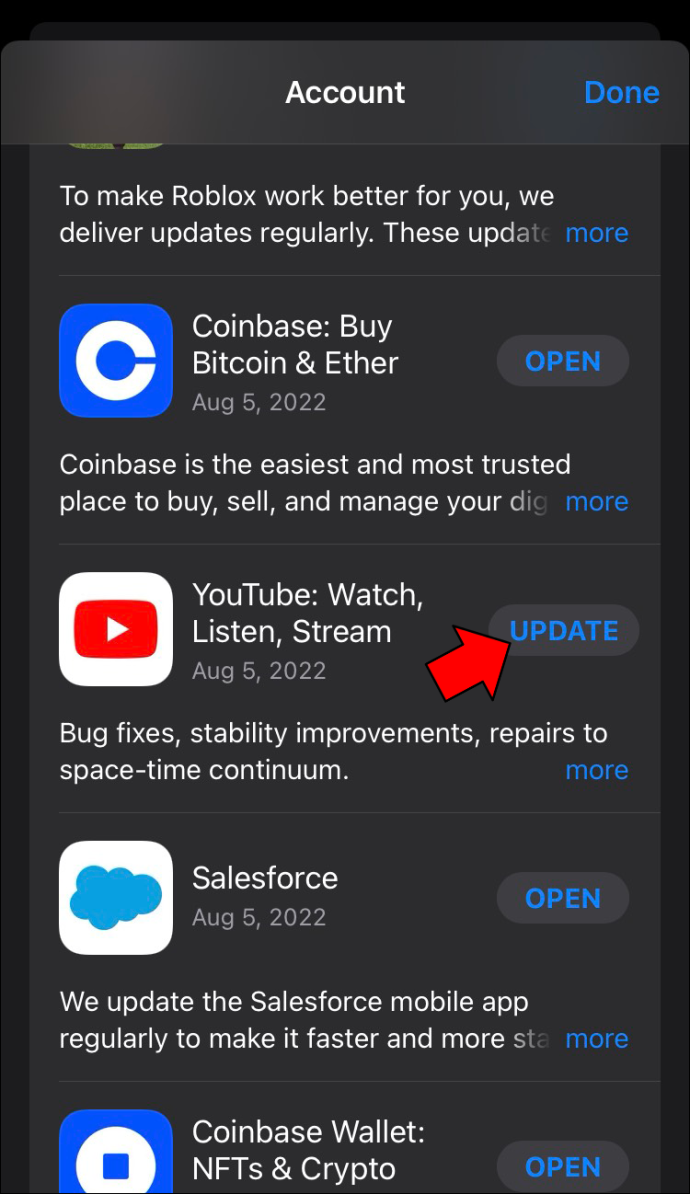The width and height of the screenshot is (690, 1194).
Task: Open the Coinbase: Buy Bitcoin & Ether app
Action: (x=563, y=361)
